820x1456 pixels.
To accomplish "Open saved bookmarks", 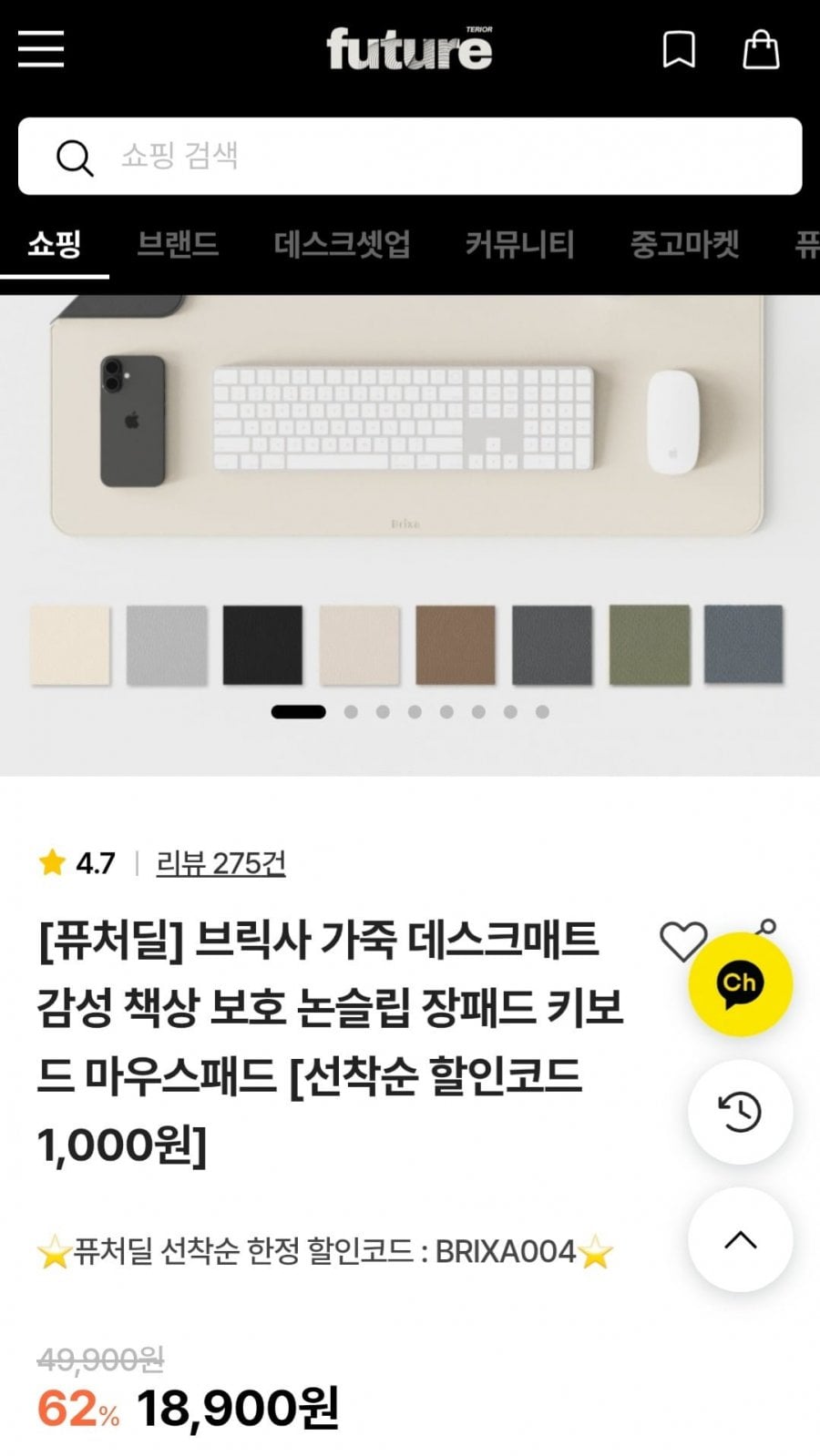I will tap(679, 49).
